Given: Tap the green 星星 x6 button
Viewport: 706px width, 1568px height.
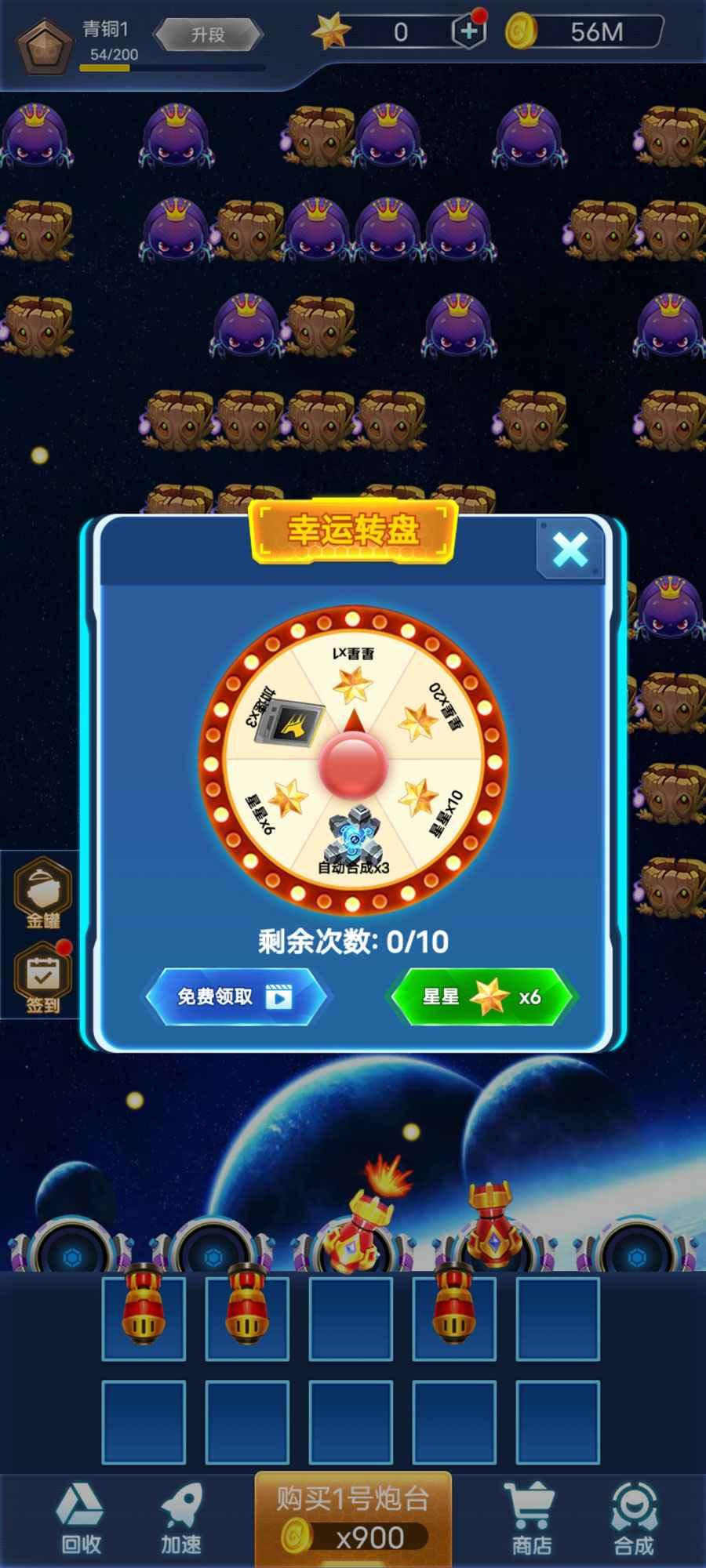Looking at the screenshot, I should [482, 996].
